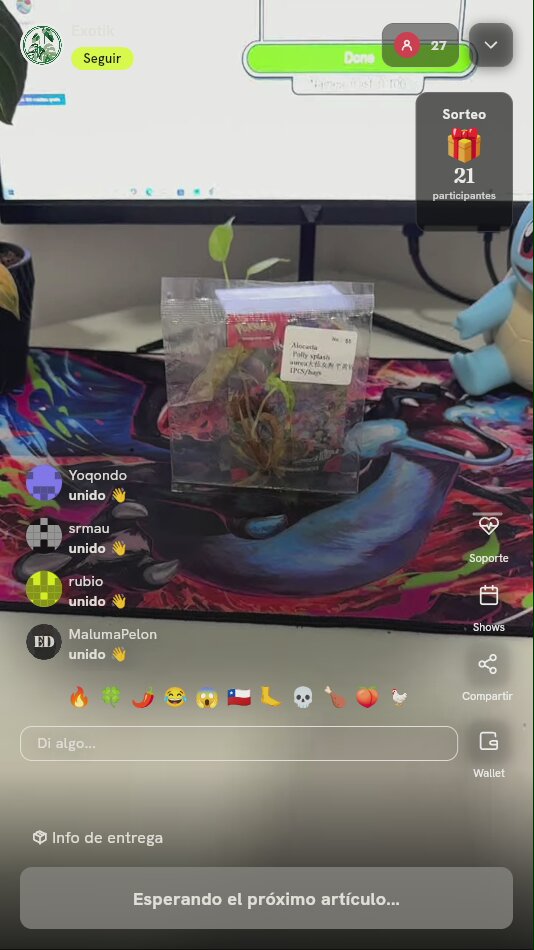Image resolution: width=534 pixels, height=950 pixels.
Task: React with the skull emoji
Action: click(x=303, y=697)
